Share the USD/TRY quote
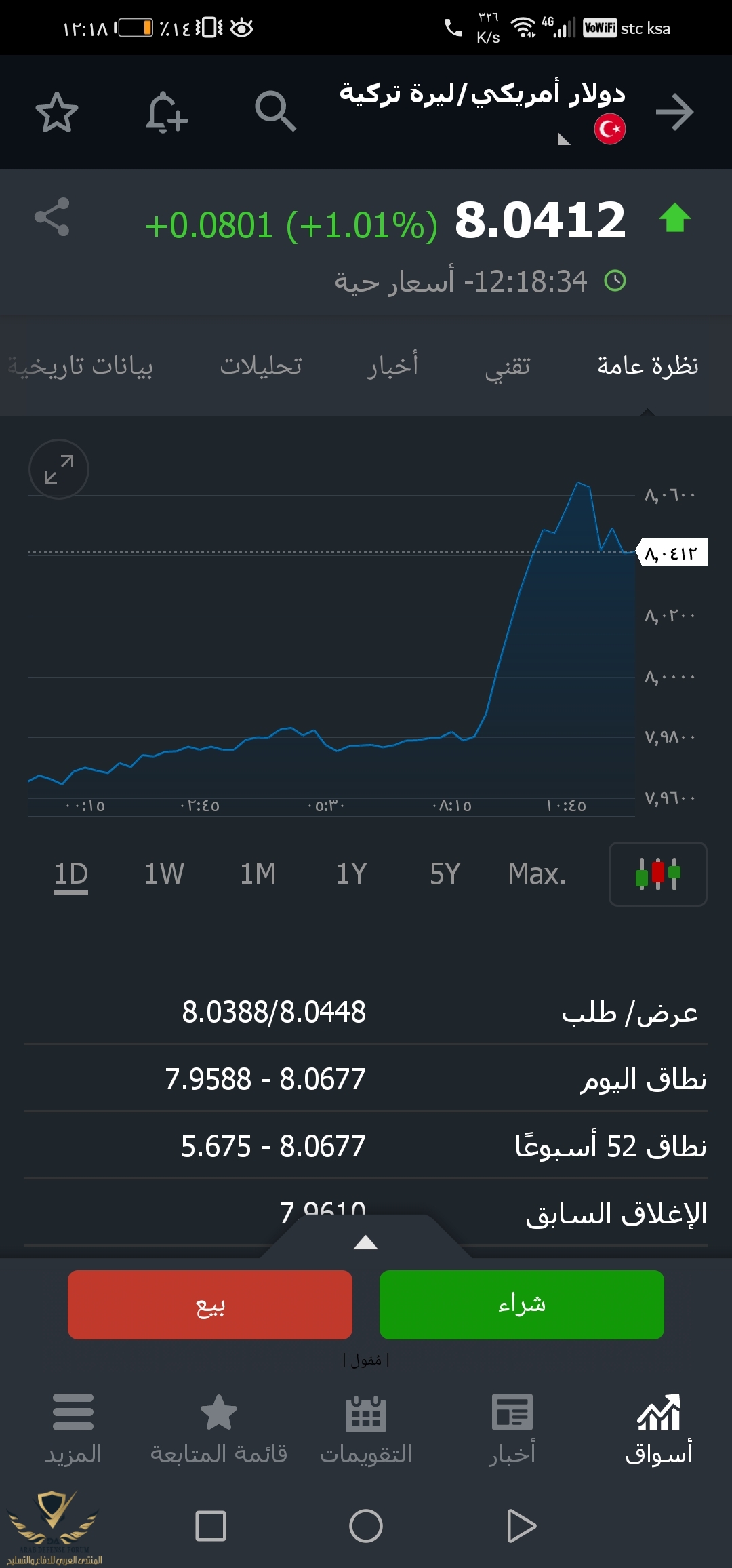The image size is (732, 1568). coord(52,217)
